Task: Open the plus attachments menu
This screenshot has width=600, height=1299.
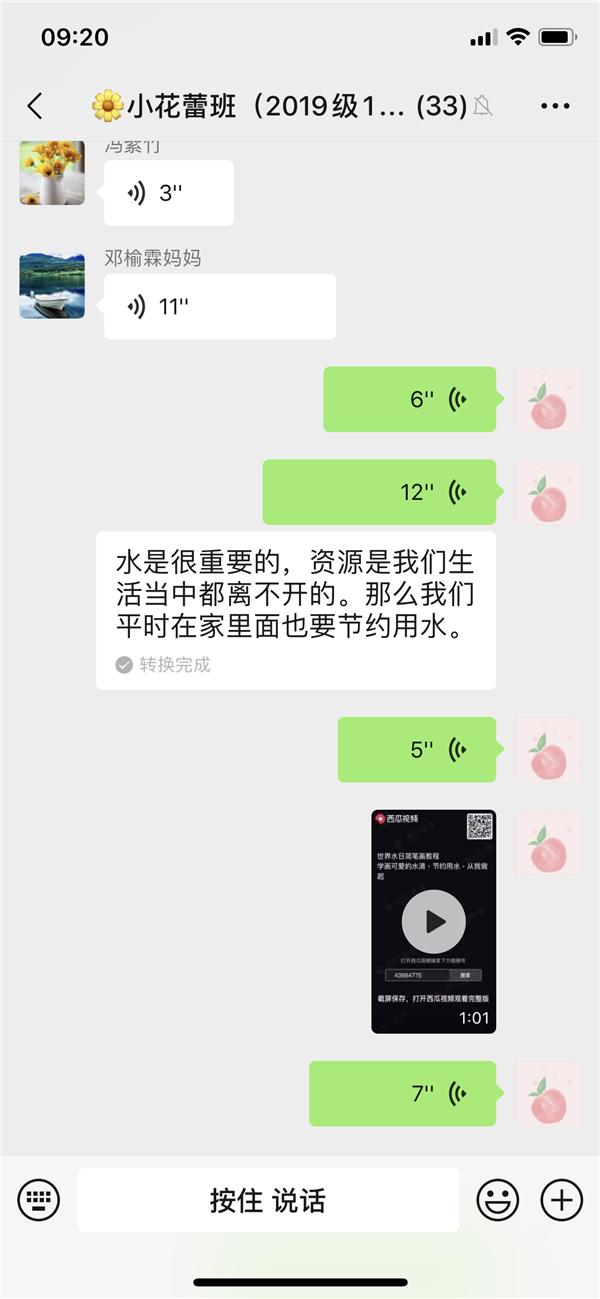Action: [561, 1199]
